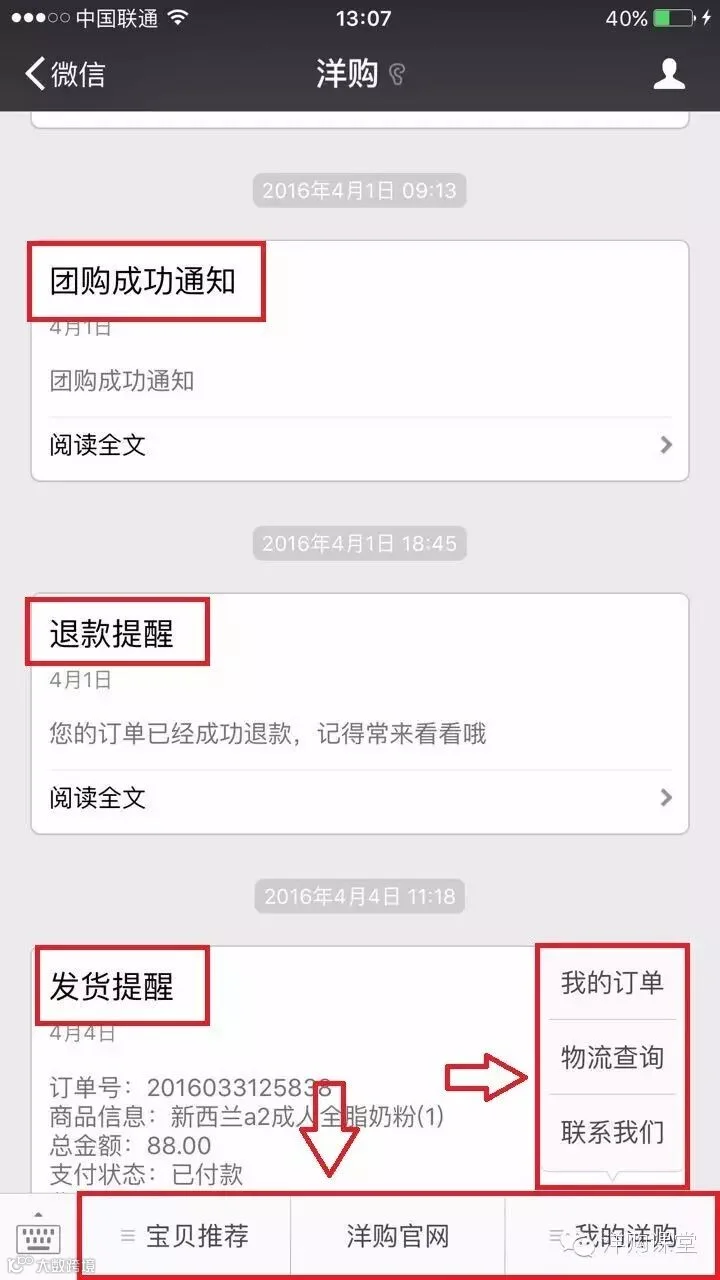Switch to keyboard input mode
Screen dimensions: 720x1280
pyautogui.click(x=38, y=1236)
